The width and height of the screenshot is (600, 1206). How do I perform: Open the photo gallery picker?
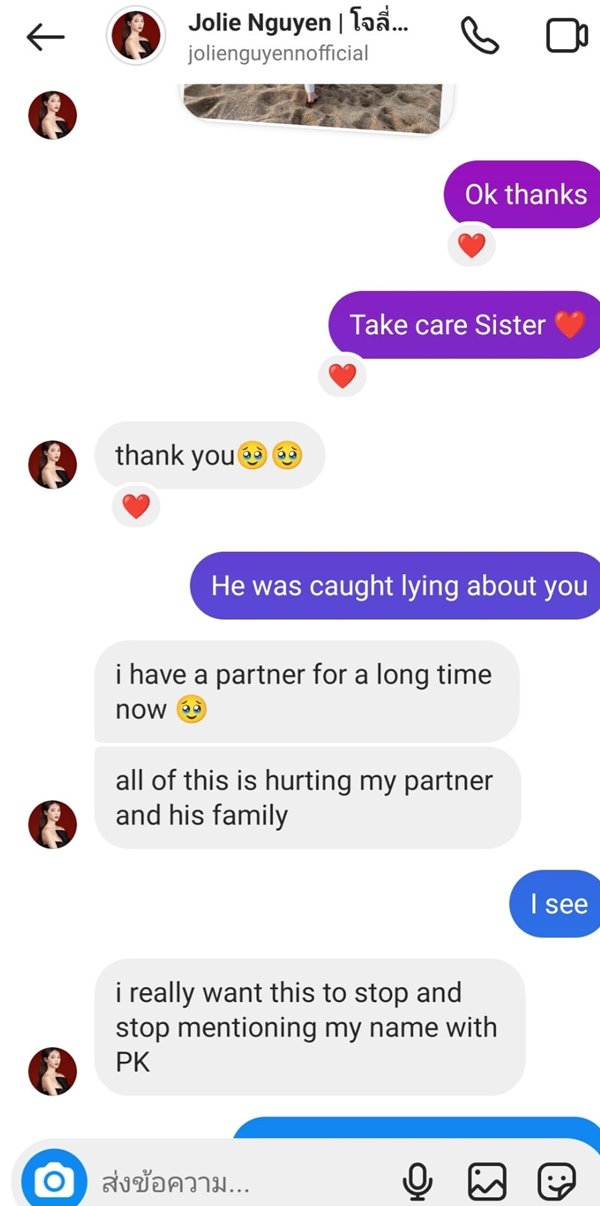[487, 1183]
